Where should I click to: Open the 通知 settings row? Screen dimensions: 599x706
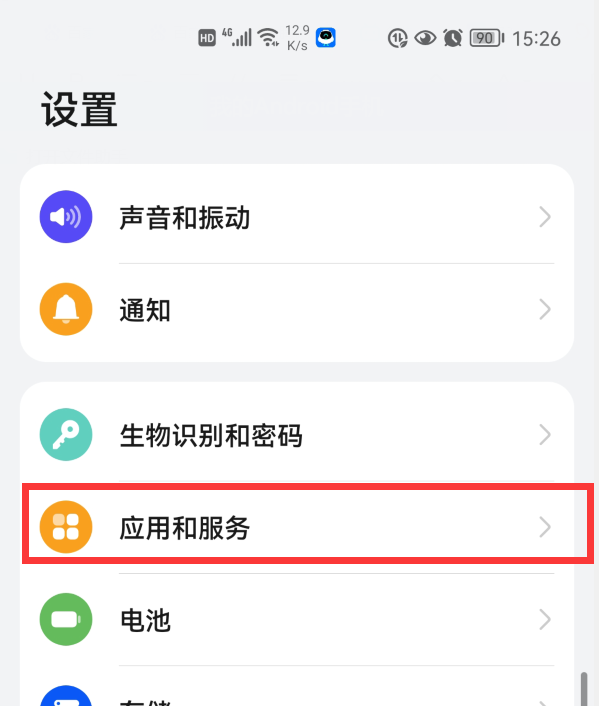297,310
